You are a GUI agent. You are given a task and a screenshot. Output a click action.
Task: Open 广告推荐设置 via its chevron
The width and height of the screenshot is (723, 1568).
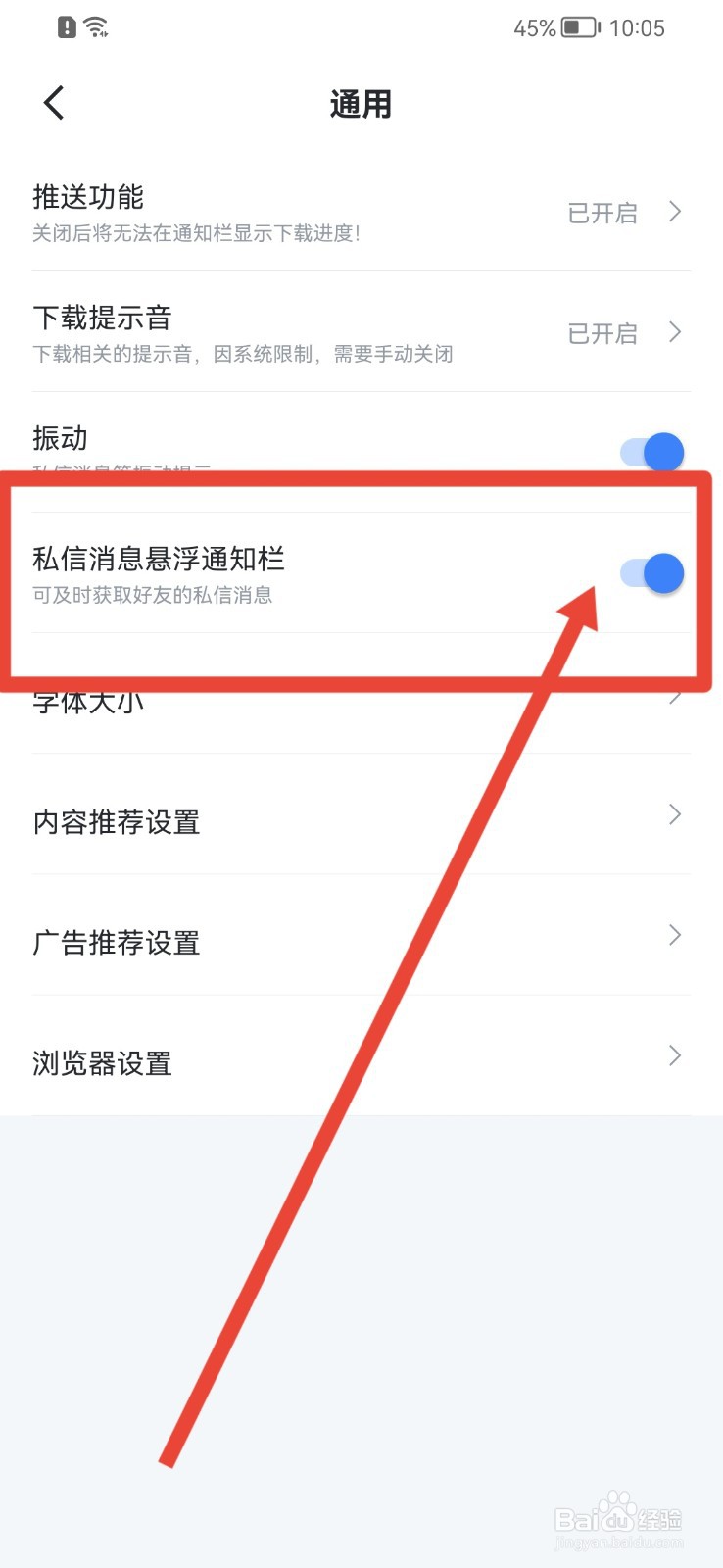(x=674, y=935)
